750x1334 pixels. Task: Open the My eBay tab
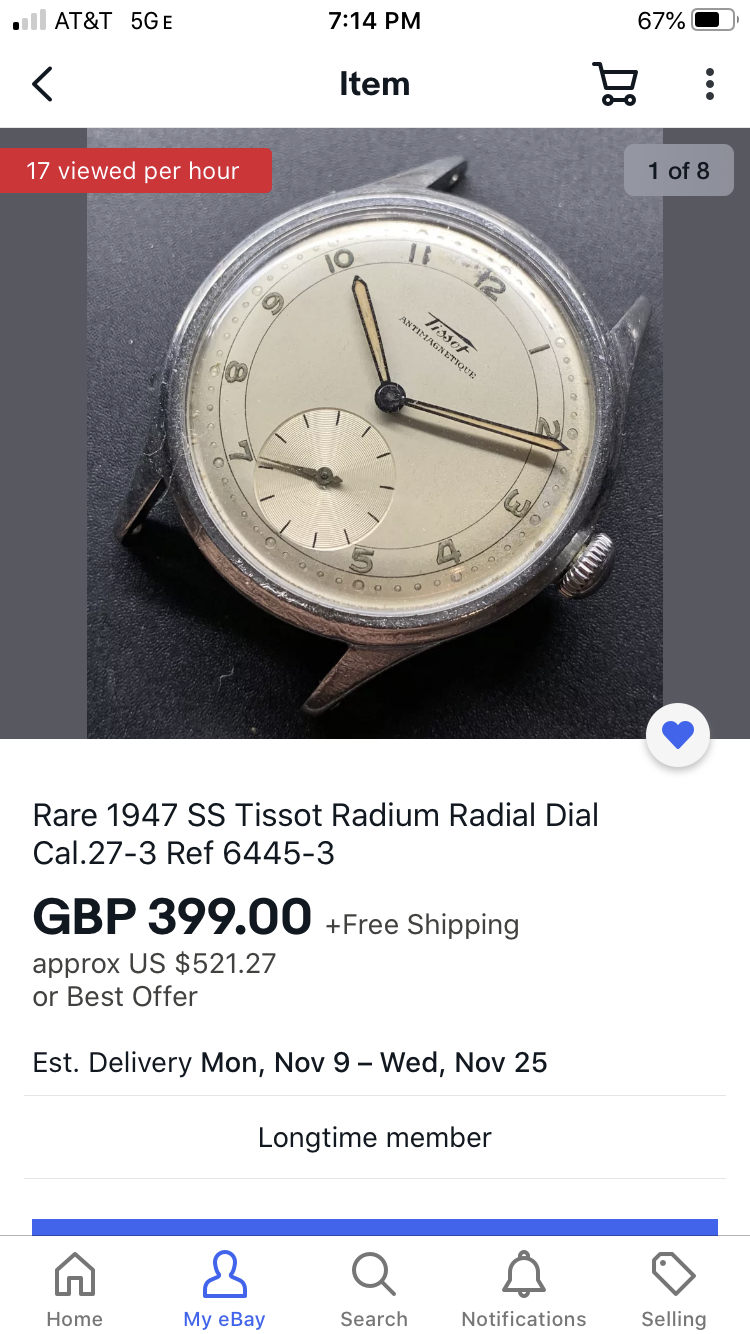click(x=224, y=1288)
